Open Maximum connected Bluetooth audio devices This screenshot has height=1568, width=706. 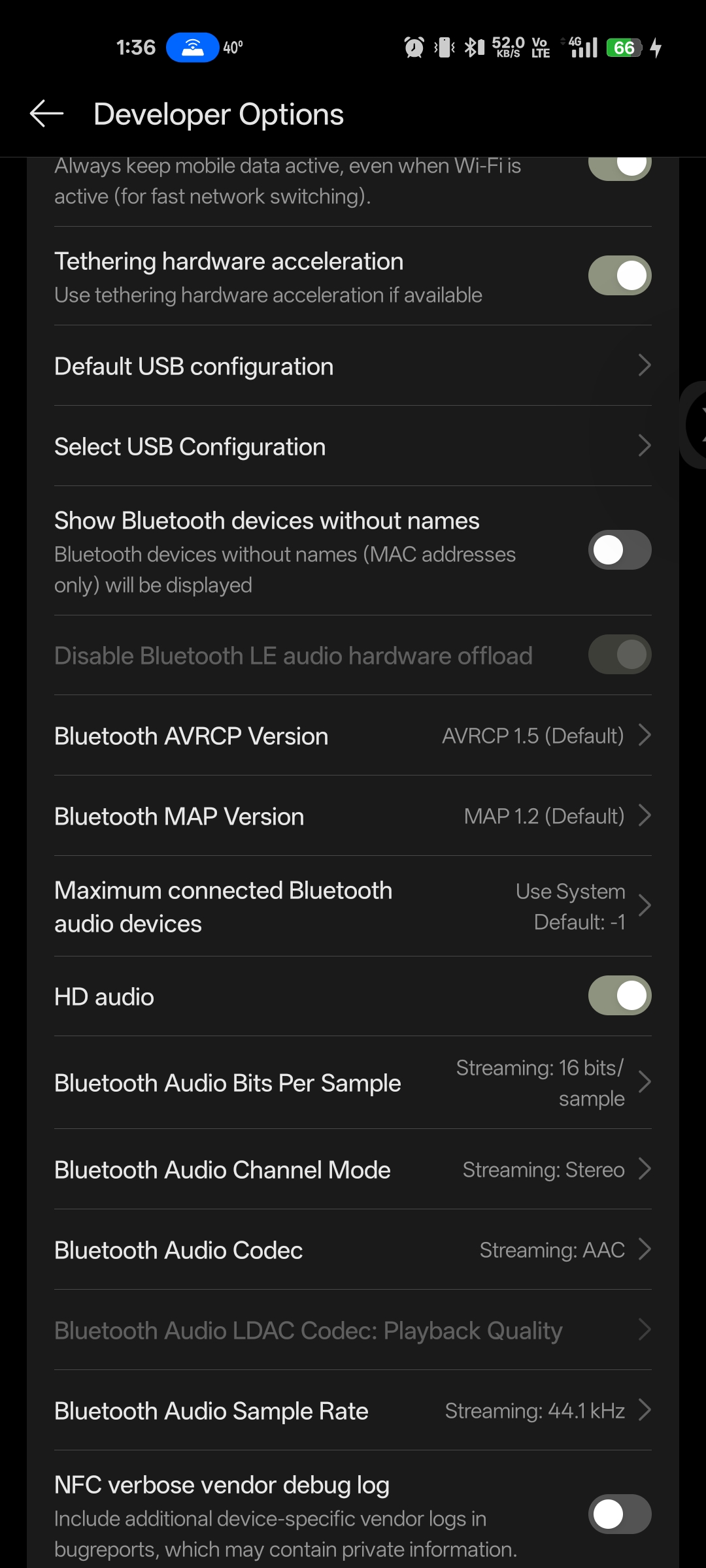tap(353, 907)
